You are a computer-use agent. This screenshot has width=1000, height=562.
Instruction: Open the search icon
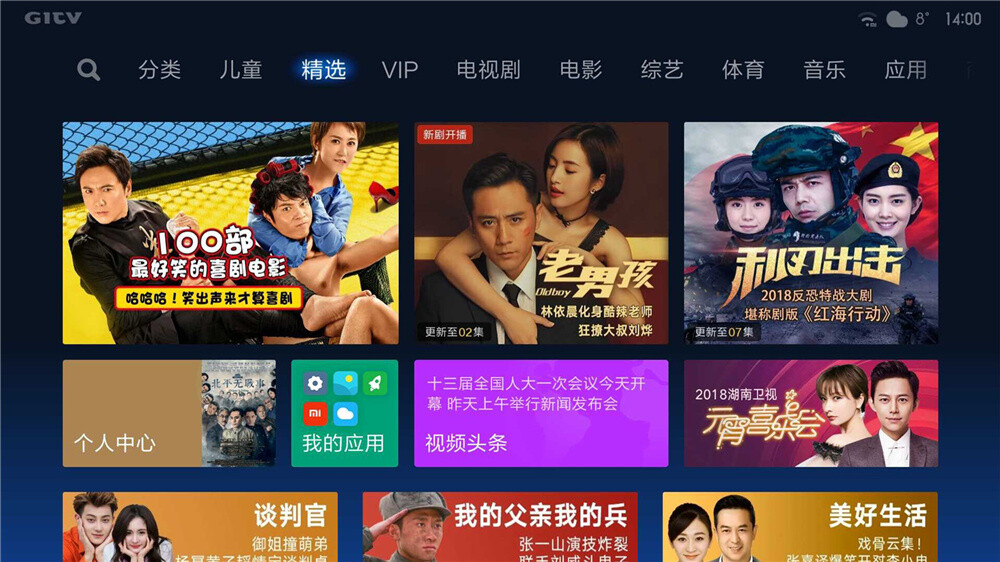tap(89, 70)
